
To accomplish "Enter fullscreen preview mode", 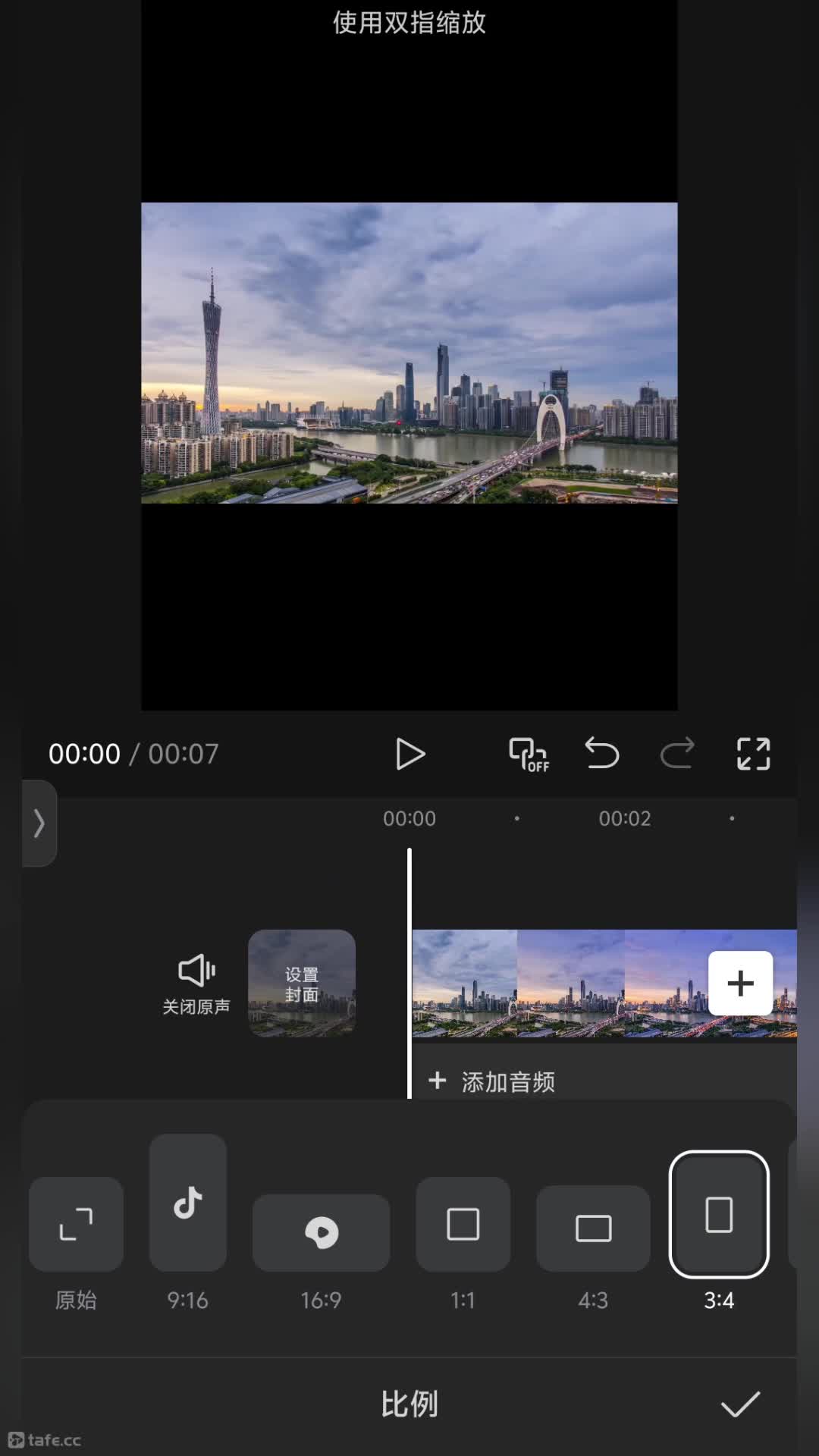I will coord(753,754).
